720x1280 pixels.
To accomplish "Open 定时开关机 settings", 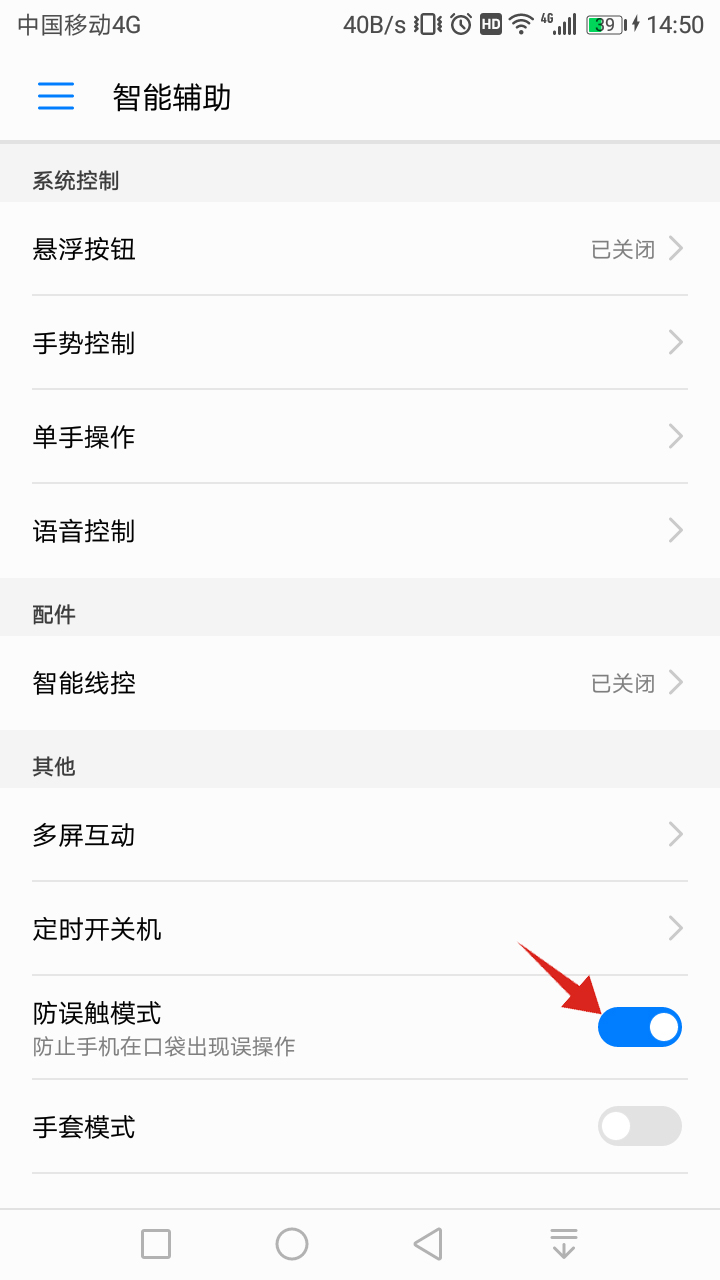I will pos(360,929).
